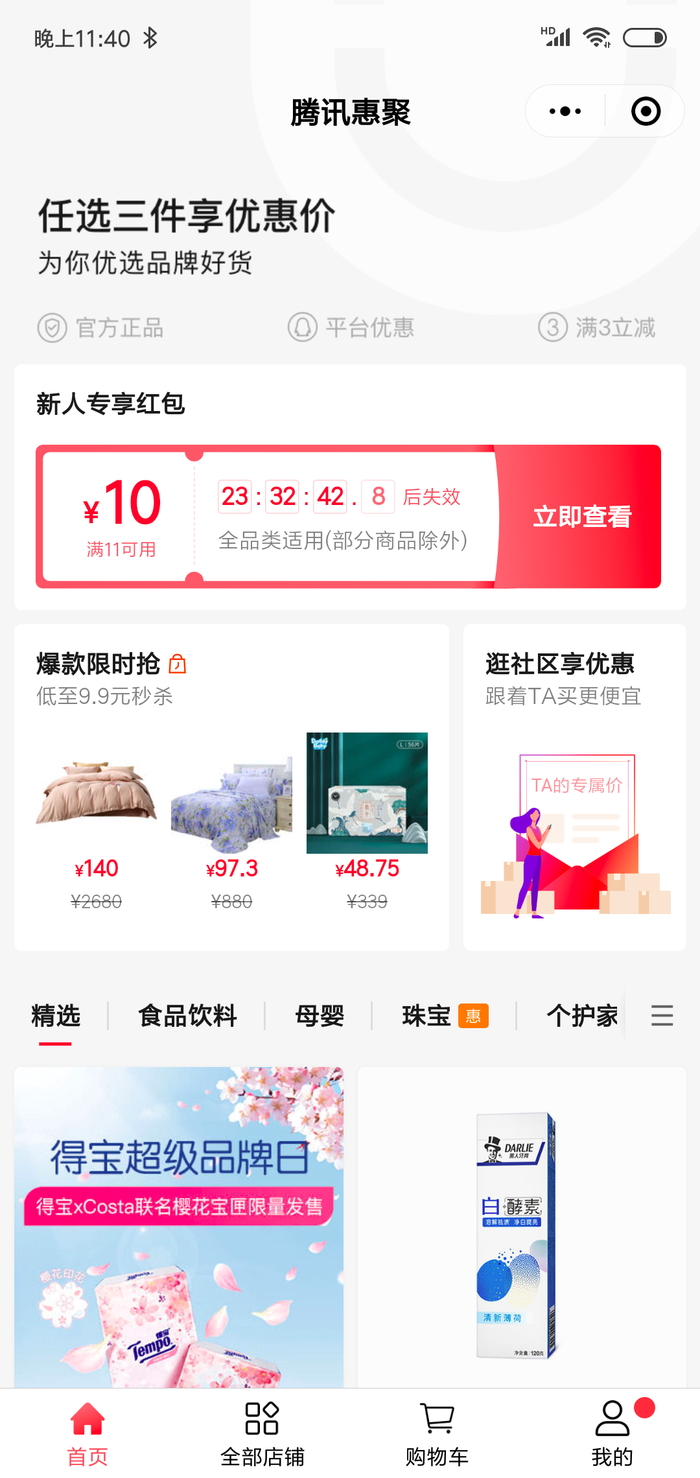Expand the full category list menu
The width and height of the screenshot is (700, 1478).
coord(662,1017)
